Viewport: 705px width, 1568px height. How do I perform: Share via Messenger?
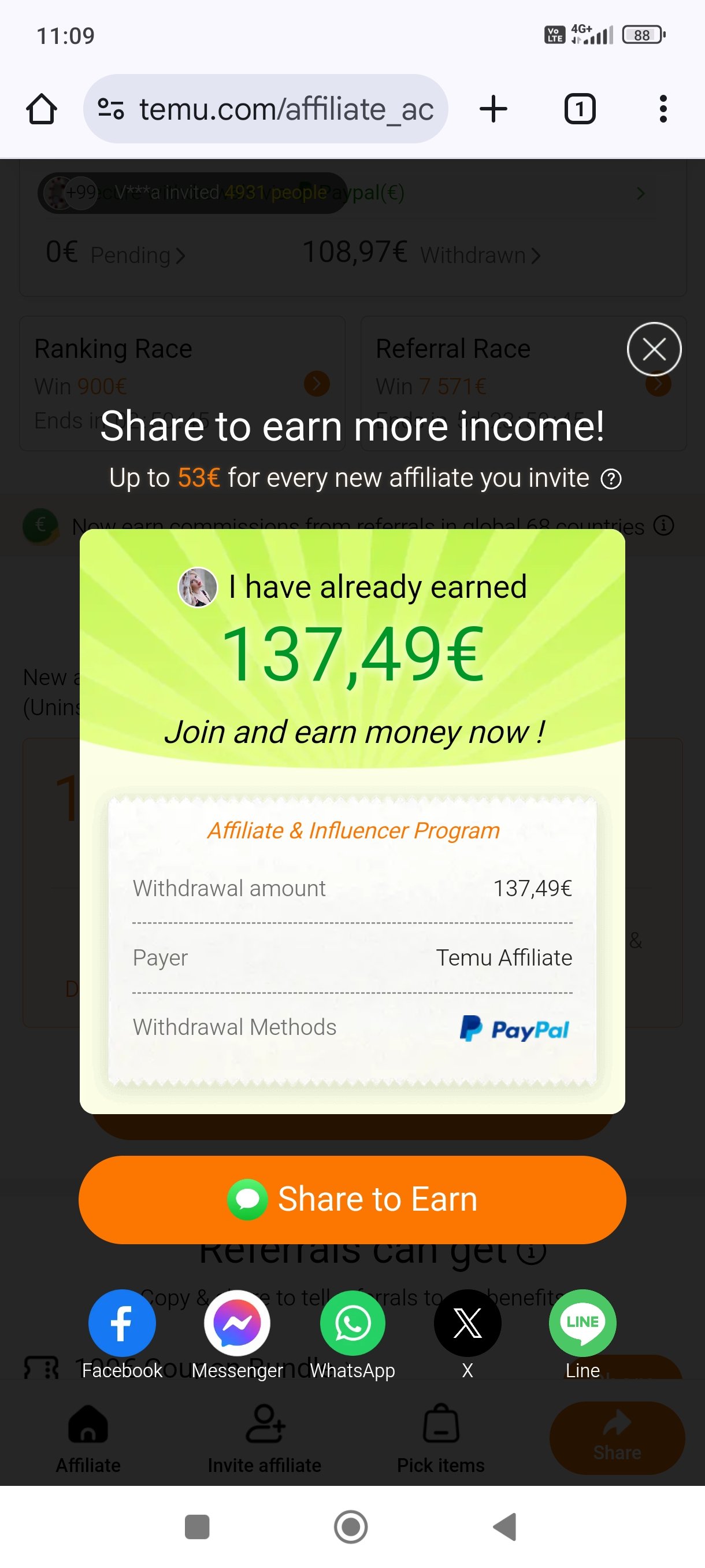click(238, 1334)
